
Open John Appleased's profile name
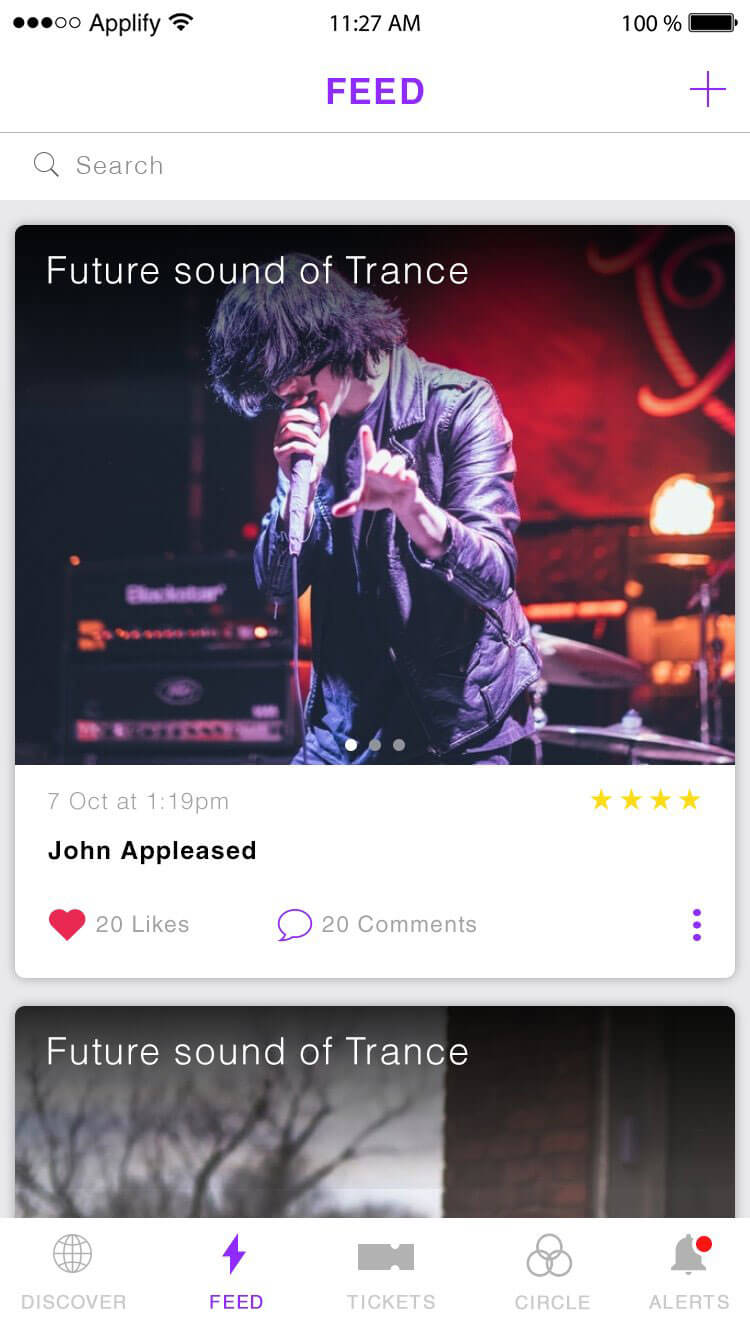click(x=152, y=851)
